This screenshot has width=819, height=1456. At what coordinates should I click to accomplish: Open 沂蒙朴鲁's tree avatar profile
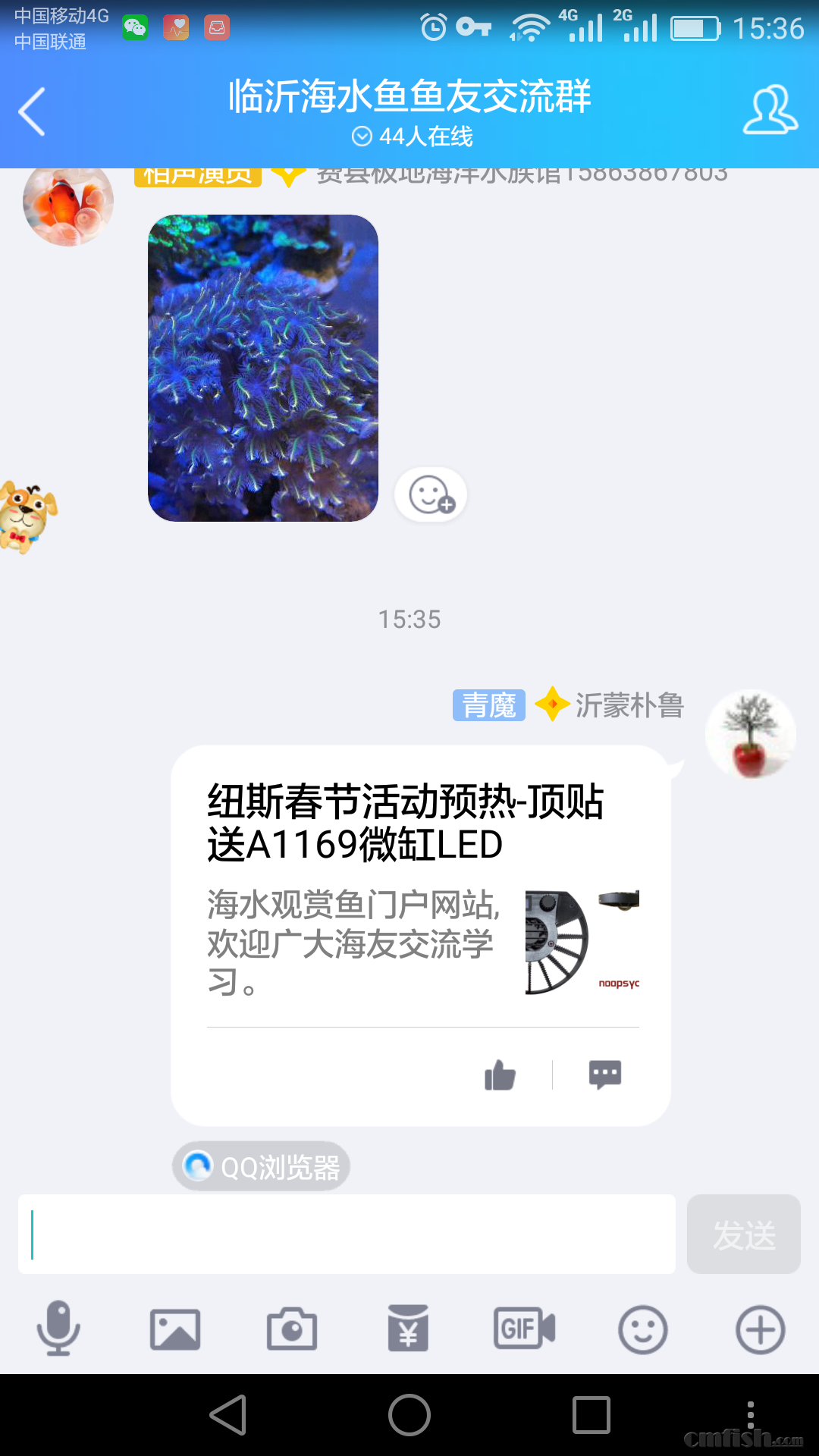coord(750,734)
